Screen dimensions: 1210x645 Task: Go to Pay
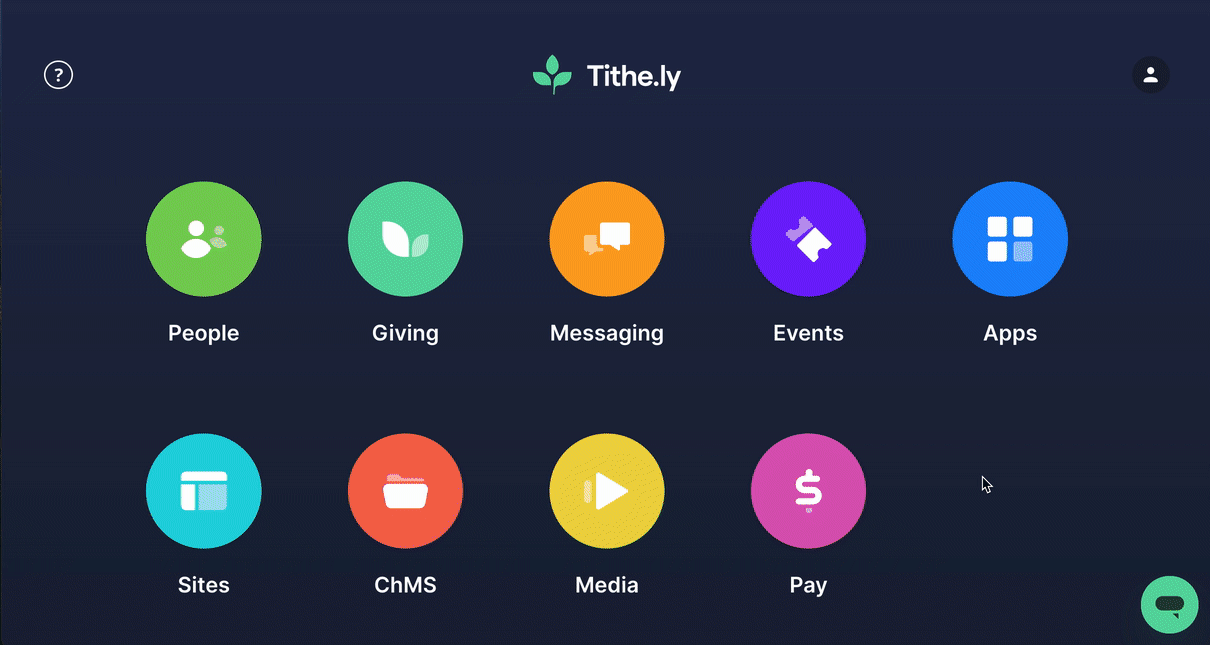coord(808,492)
